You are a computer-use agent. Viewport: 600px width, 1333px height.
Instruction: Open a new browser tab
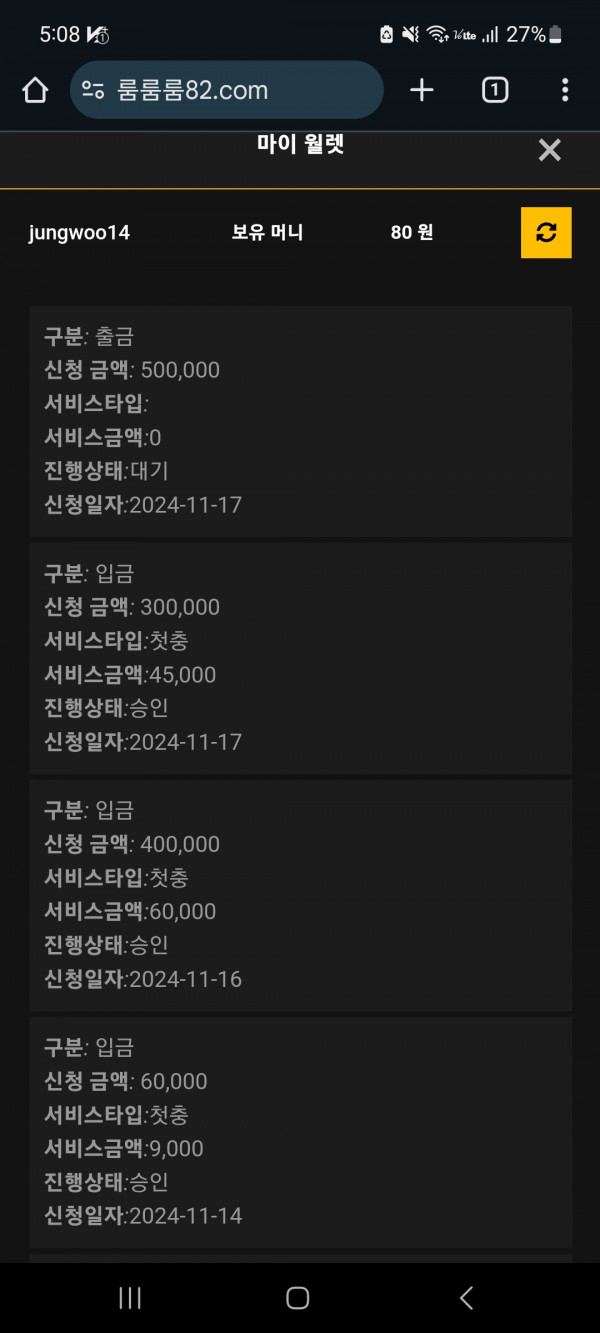click(x=422, y=90)
